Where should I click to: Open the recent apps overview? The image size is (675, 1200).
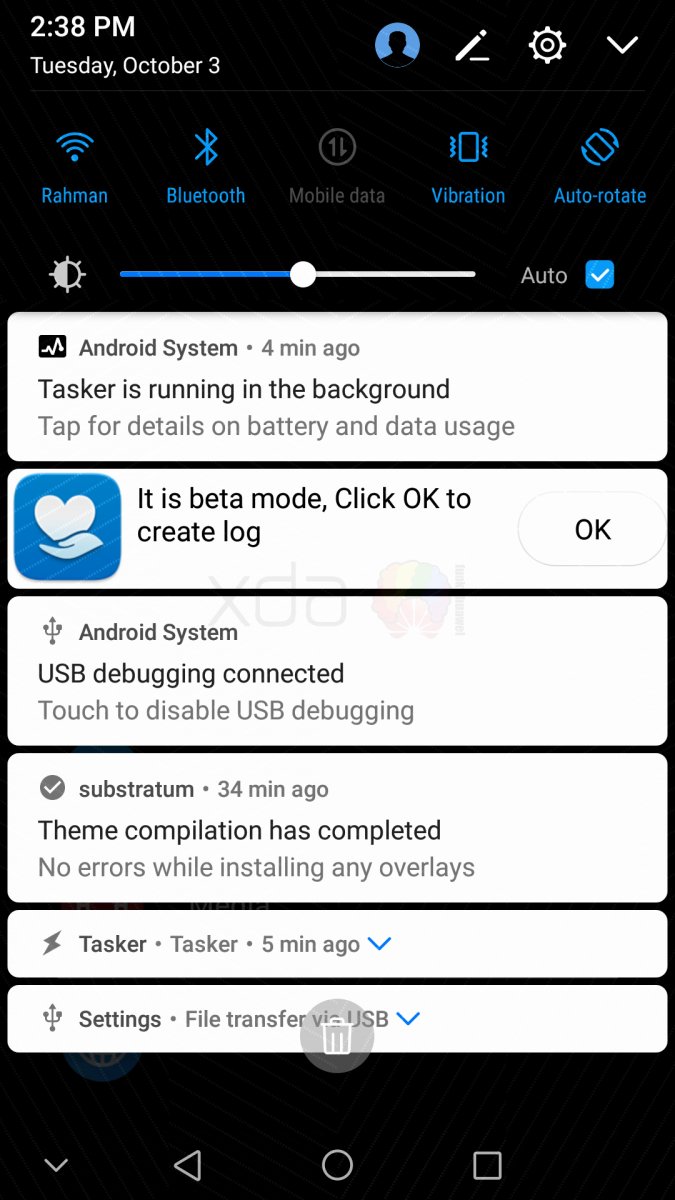[487, 1165]
